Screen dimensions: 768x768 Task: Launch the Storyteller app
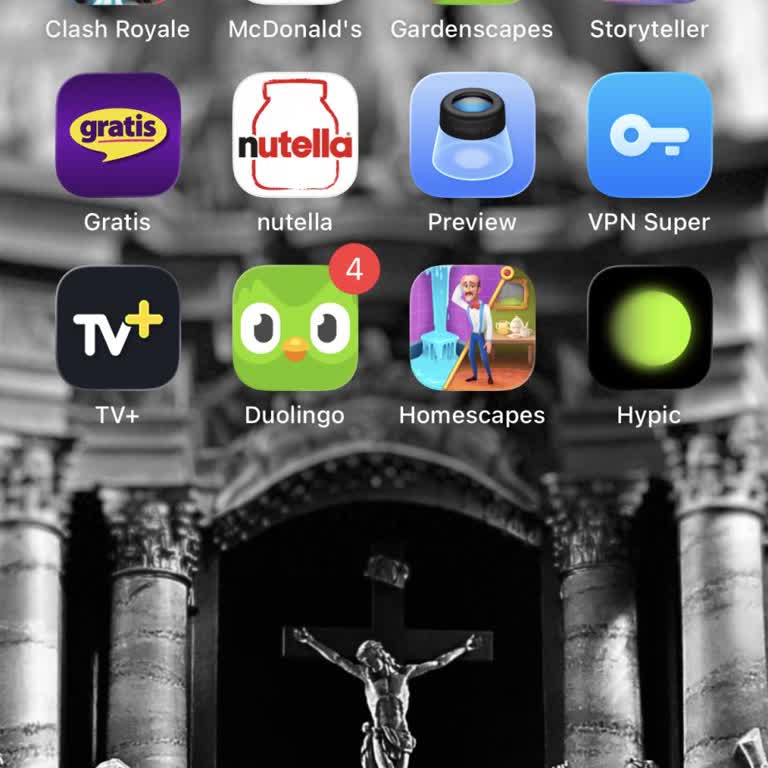pos(649,28)
